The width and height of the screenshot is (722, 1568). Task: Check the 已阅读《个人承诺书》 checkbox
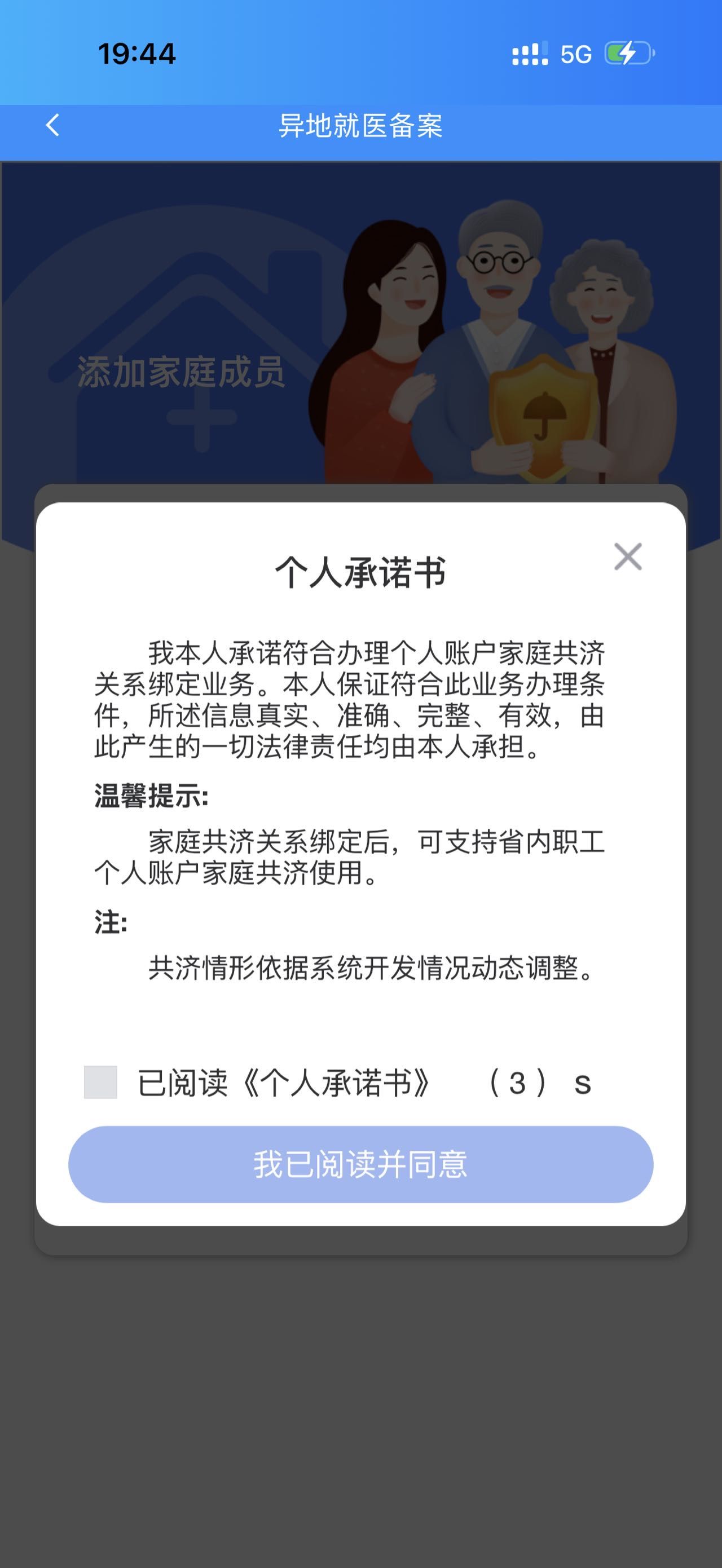pos(100,1081)
